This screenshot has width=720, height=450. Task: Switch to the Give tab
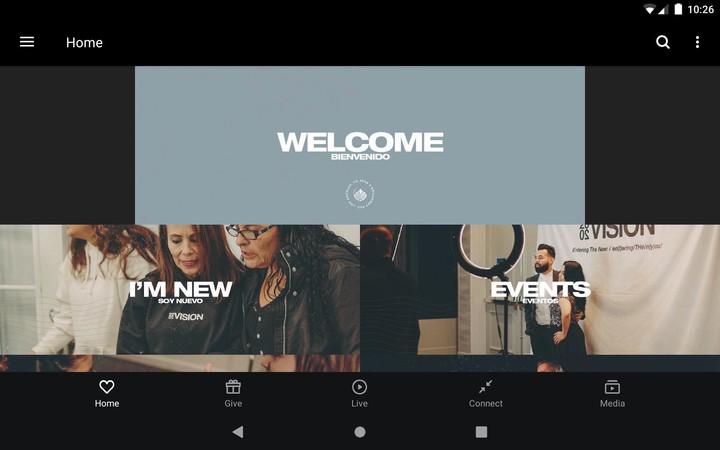233,393
